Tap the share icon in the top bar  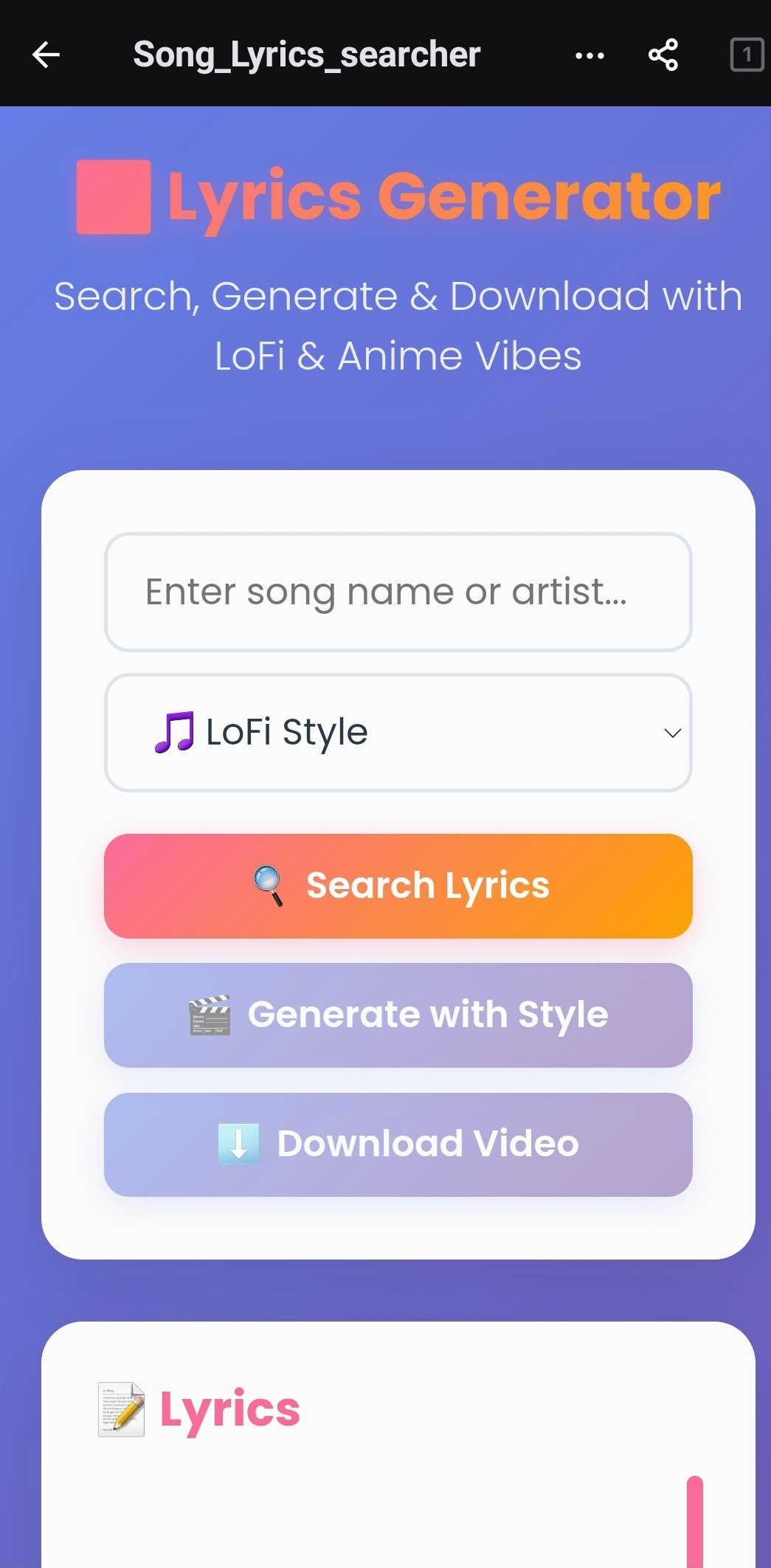(663, 54)
